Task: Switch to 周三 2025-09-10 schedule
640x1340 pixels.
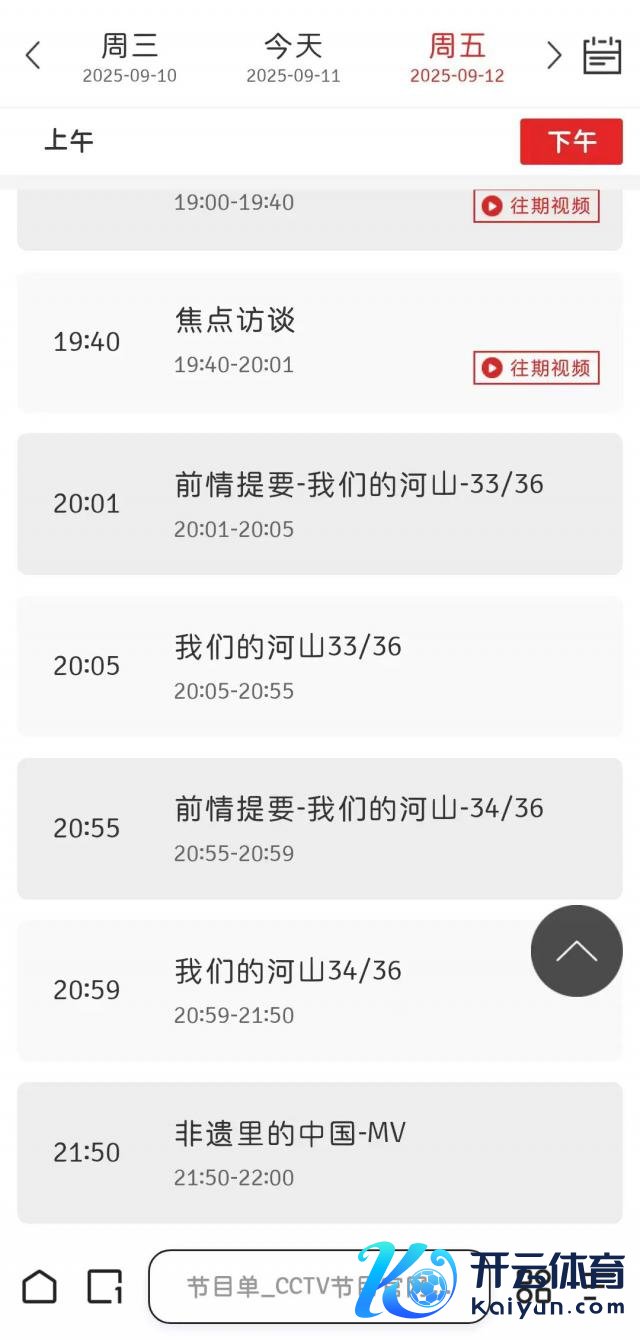Action: pos(129,58)
